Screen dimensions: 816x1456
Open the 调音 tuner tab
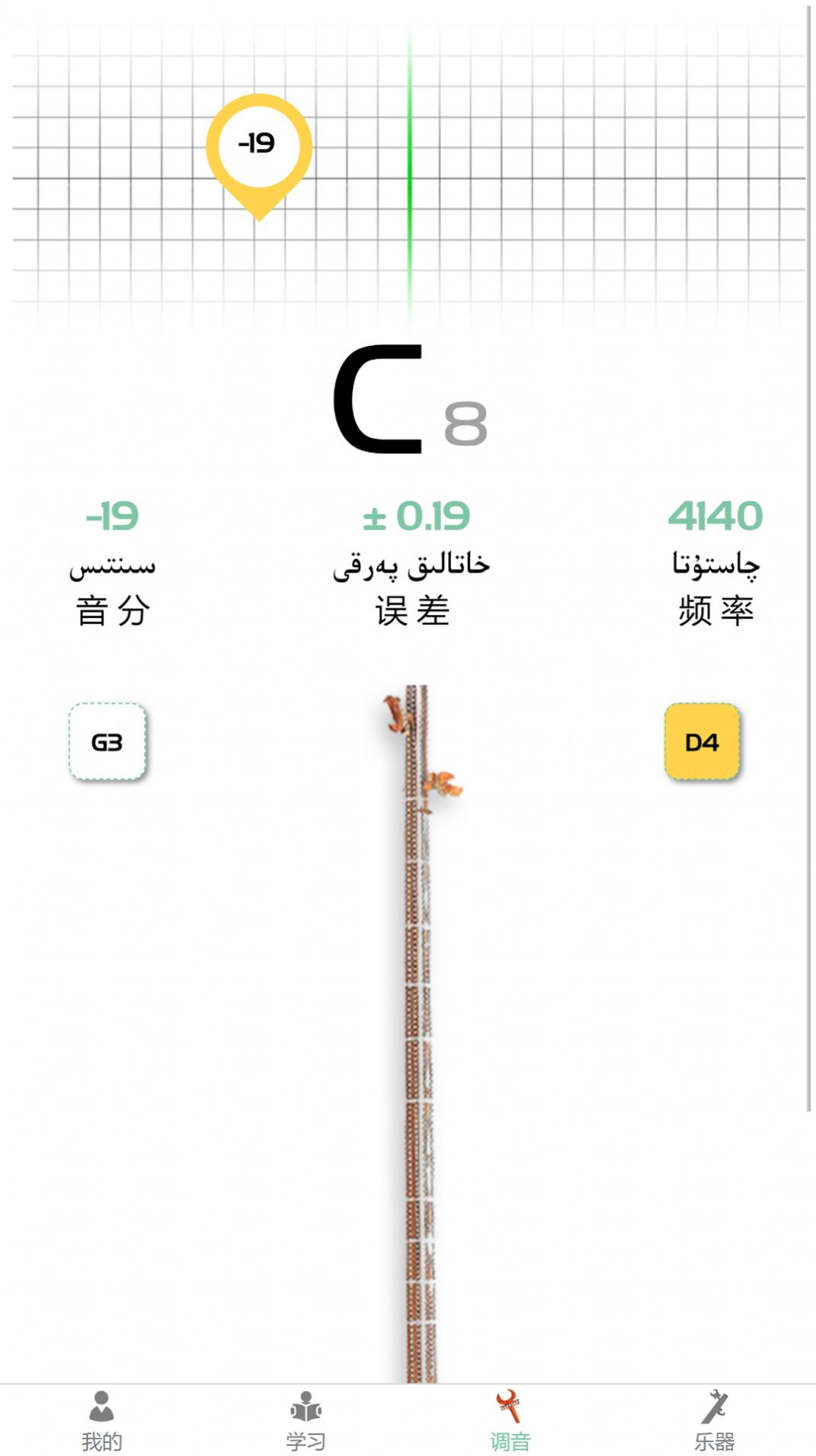[510, 1420]
